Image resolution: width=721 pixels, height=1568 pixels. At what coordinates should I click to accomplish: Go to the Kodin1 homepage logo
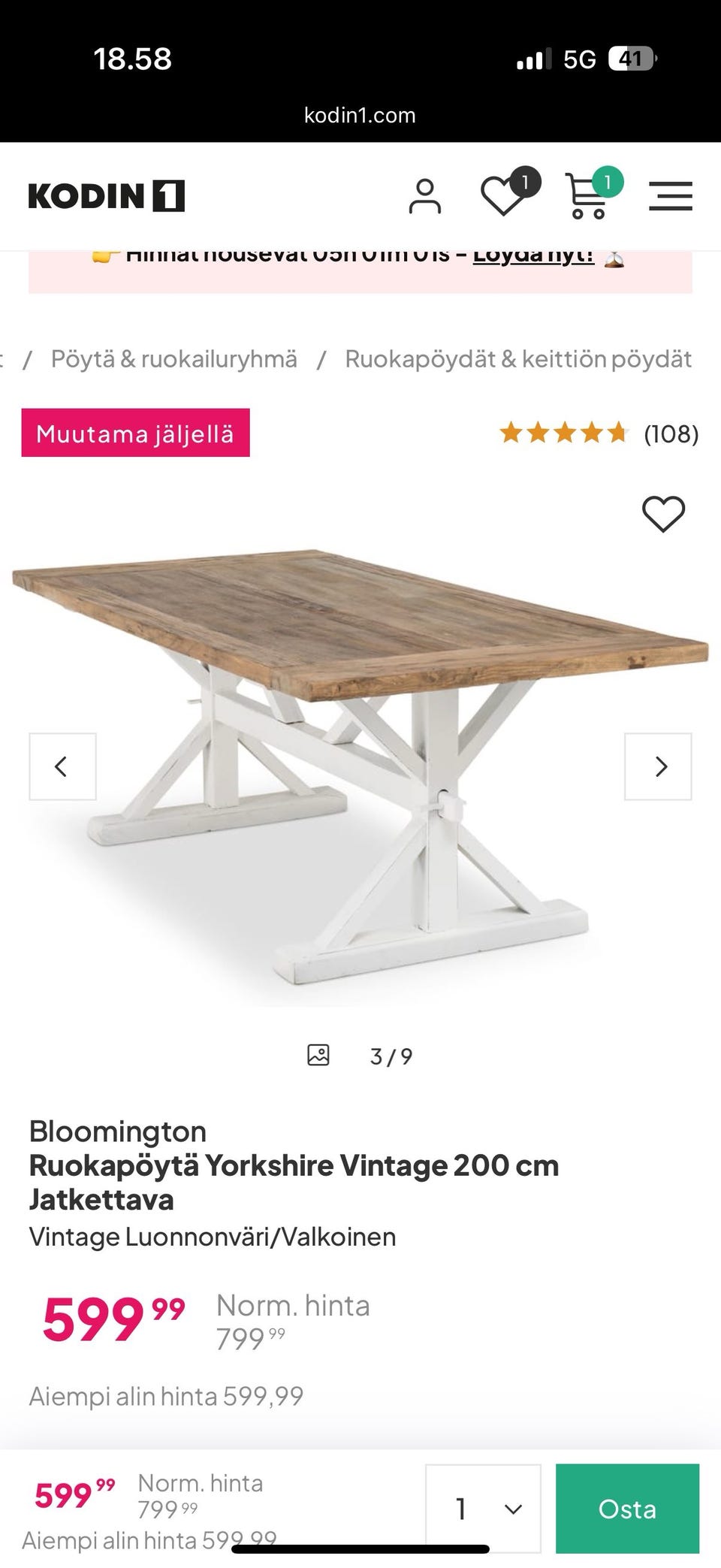click(x=106, y=196)
